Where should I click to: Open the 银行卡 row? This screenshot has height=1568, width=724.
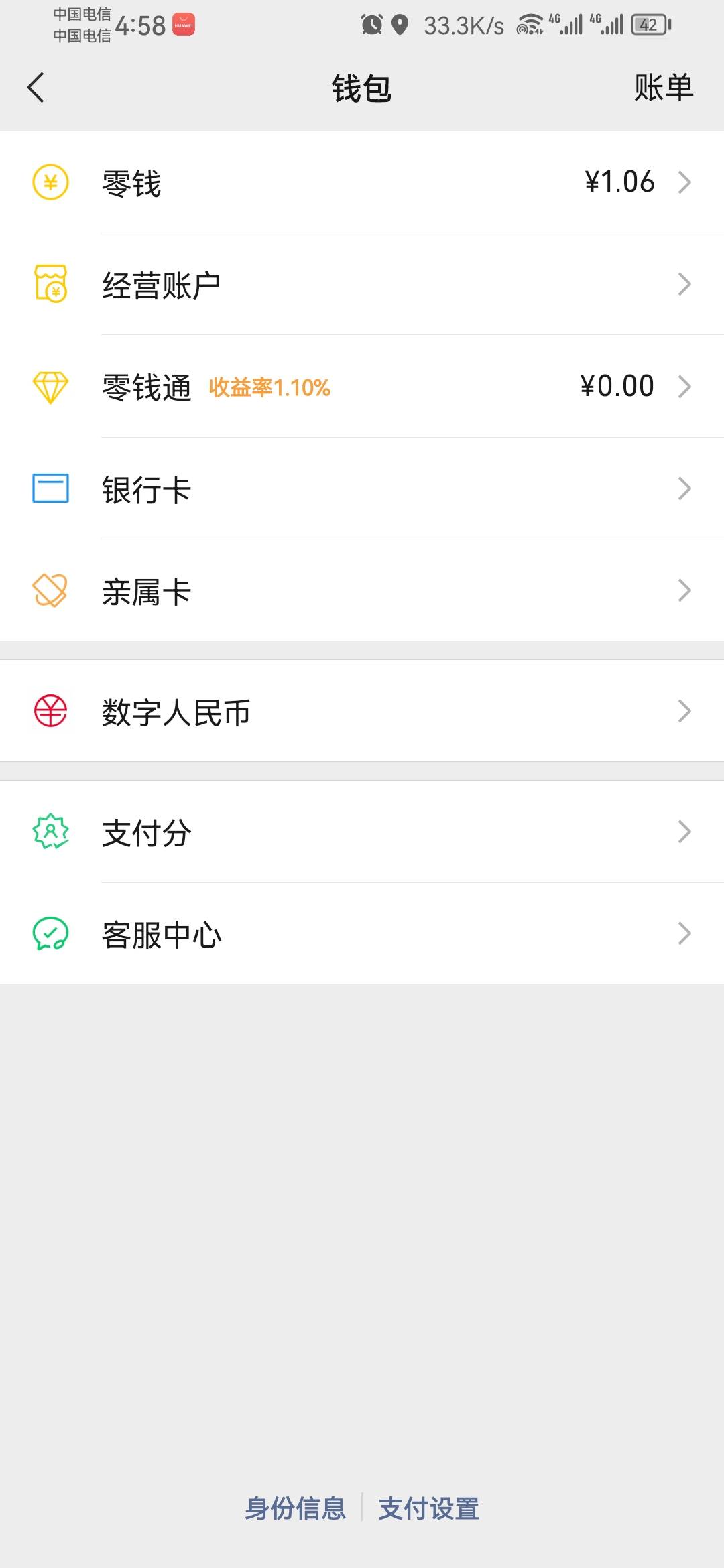[362, 488]
